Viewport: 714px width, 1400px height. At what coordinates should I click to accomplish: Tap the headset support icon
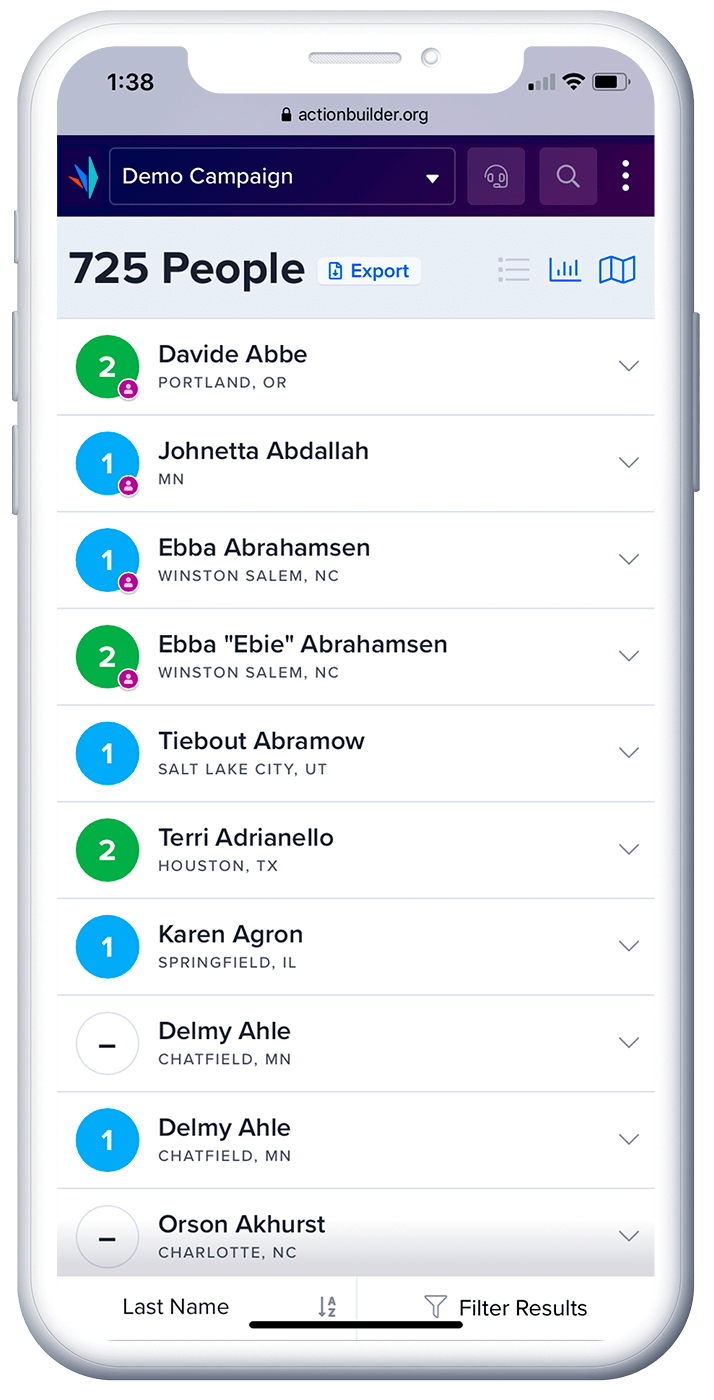click(x=496, y=177)
